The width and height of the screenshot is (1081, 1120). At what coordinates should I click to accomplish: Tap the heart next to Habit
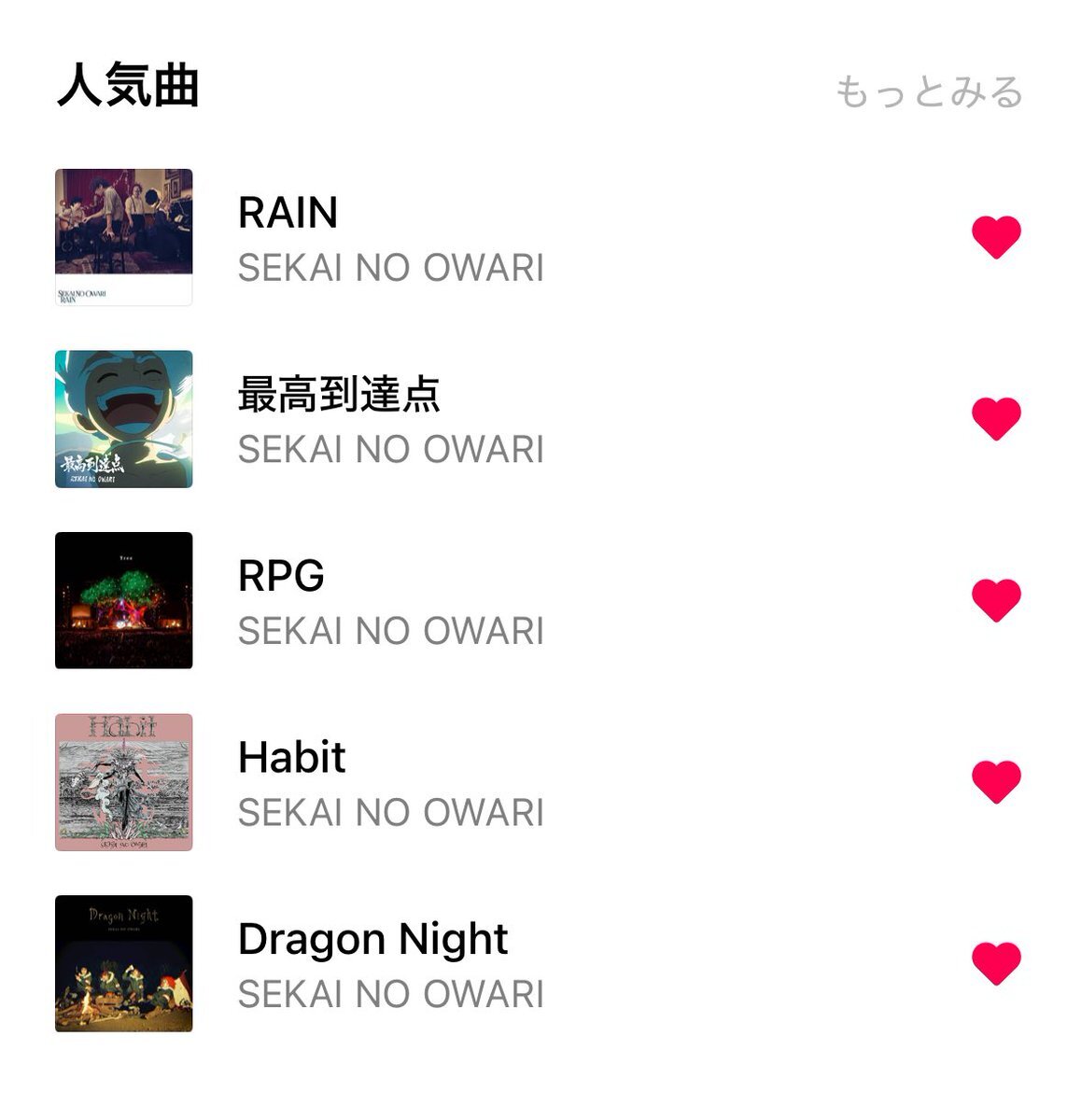pos(996,781)
